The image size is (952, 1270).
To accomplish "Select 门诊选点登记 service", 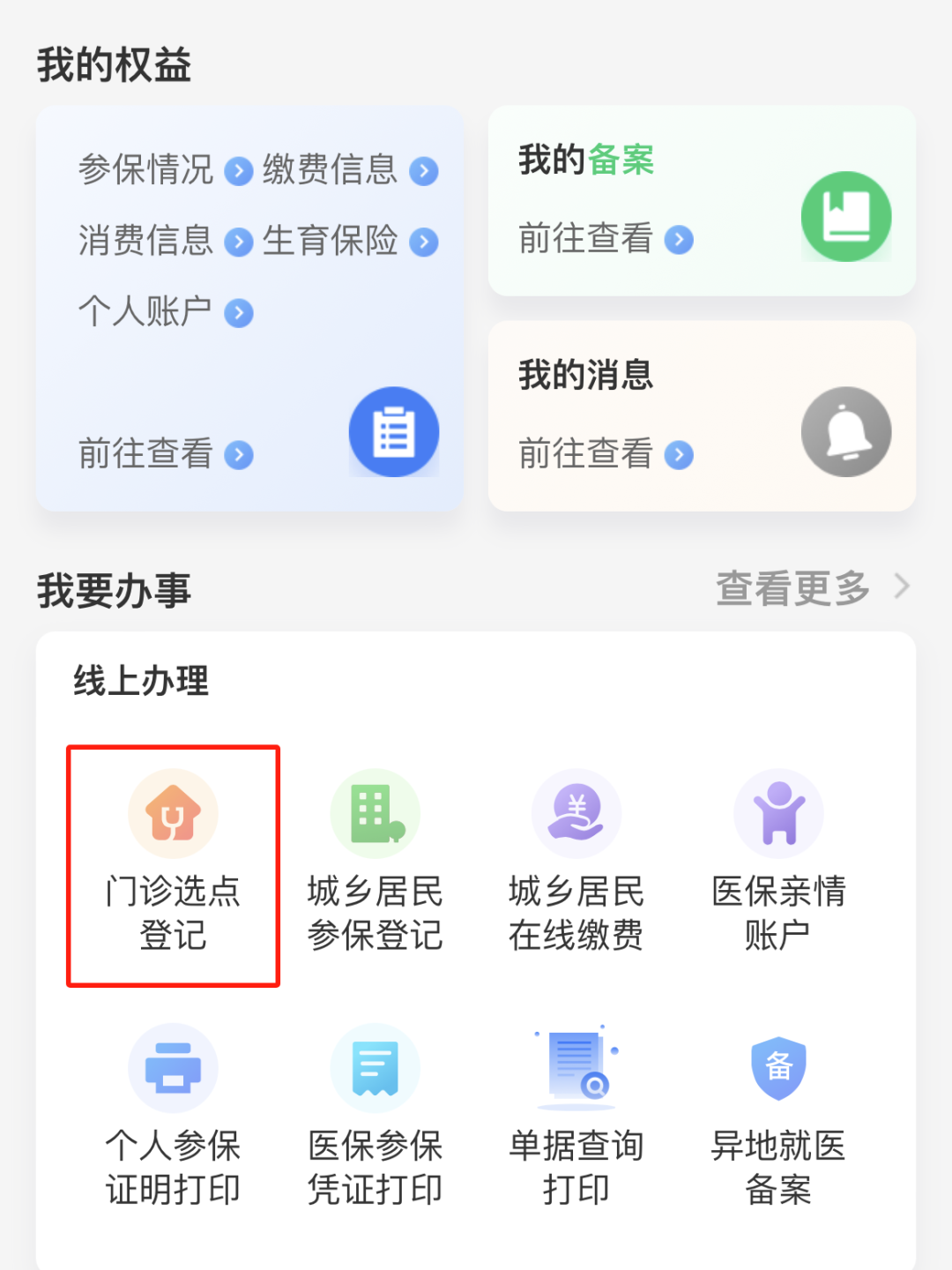I will [x=173, y=864].
